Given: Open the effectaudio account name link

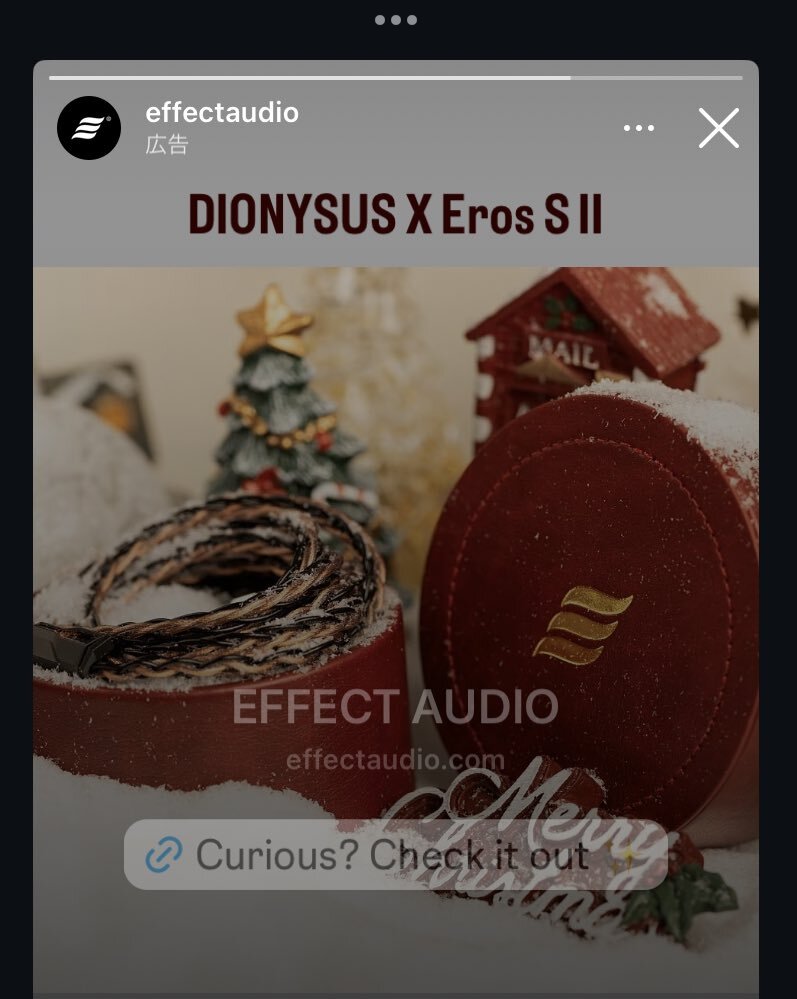Looking at the screenshot, I should tap(222, 113).
